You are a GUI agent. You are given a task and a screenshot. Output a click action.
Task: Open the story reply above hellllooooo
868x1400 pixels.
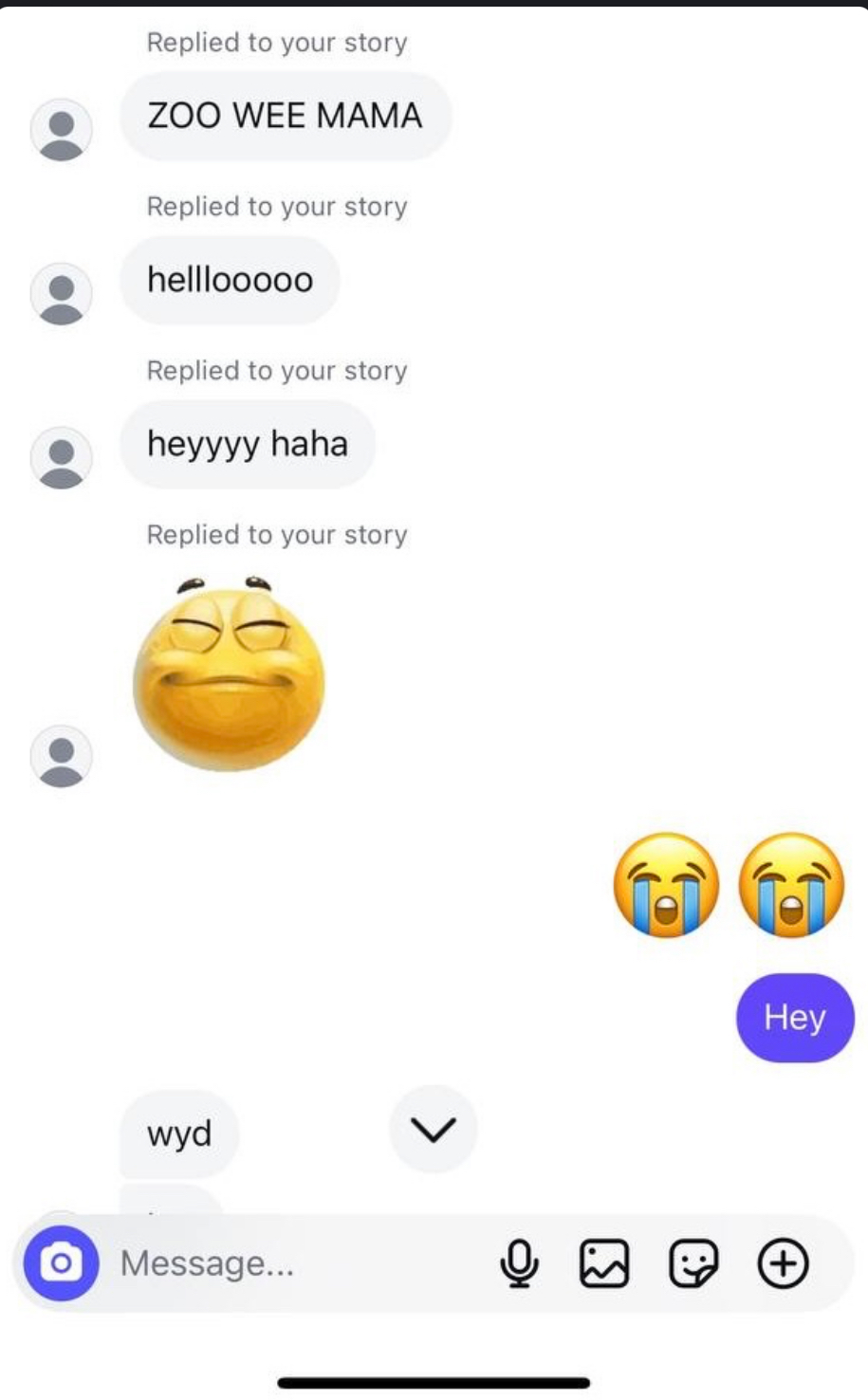tap(277, 207)
